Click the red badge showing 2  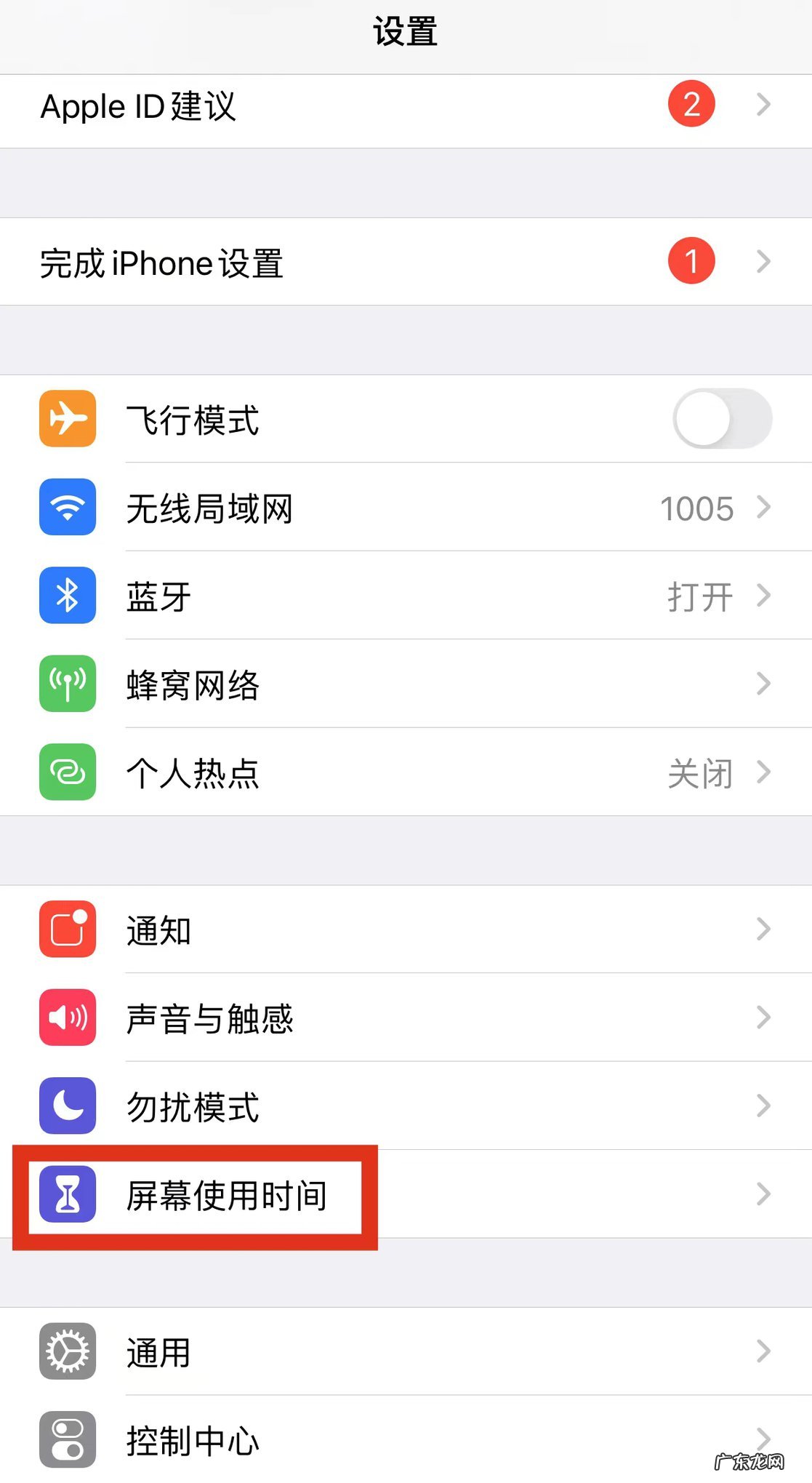click(x=691, y=104)
